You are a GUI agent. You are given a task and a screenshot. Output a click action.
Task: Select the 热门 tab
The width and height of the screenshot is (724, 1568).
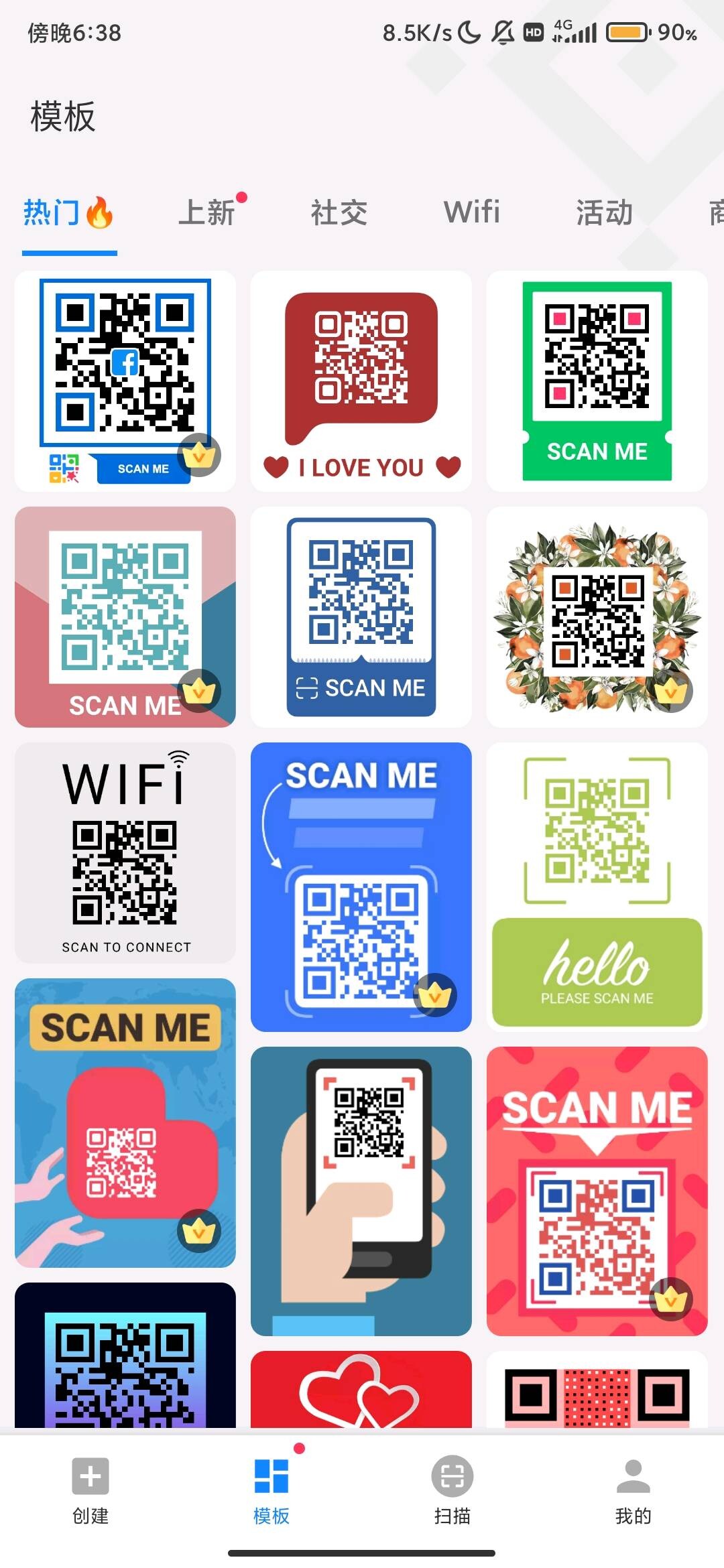[68, 212]
